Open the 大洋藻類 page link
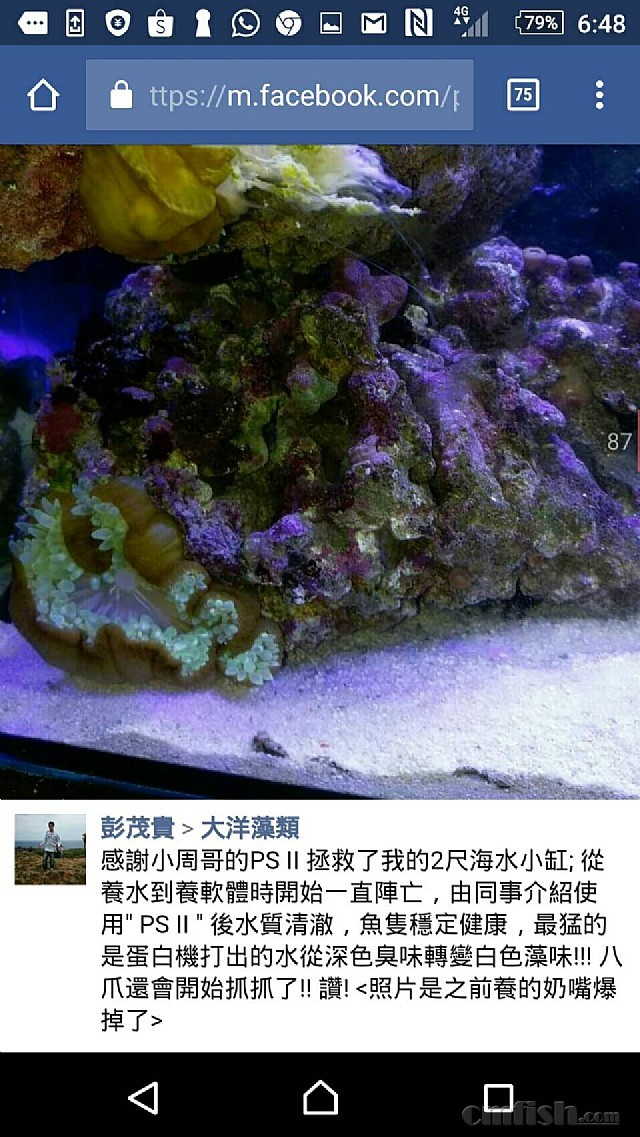640x1137 pixels. 250,828
